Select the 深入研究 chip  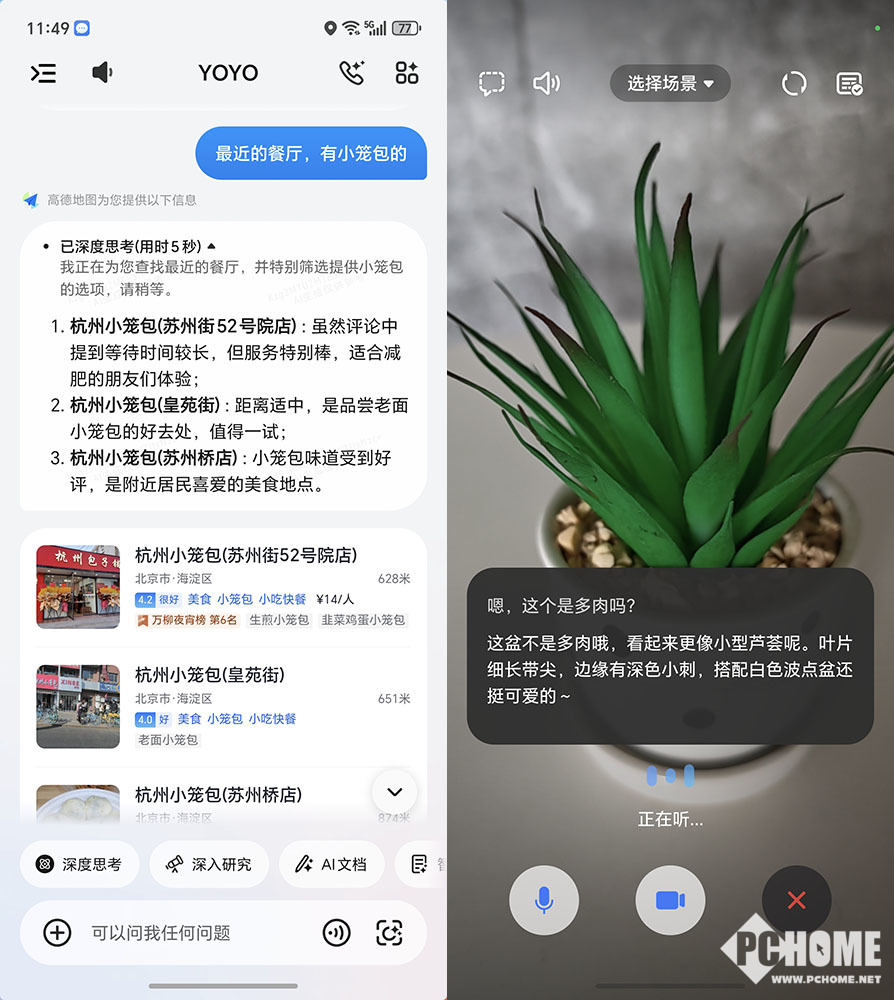(208, 864)
